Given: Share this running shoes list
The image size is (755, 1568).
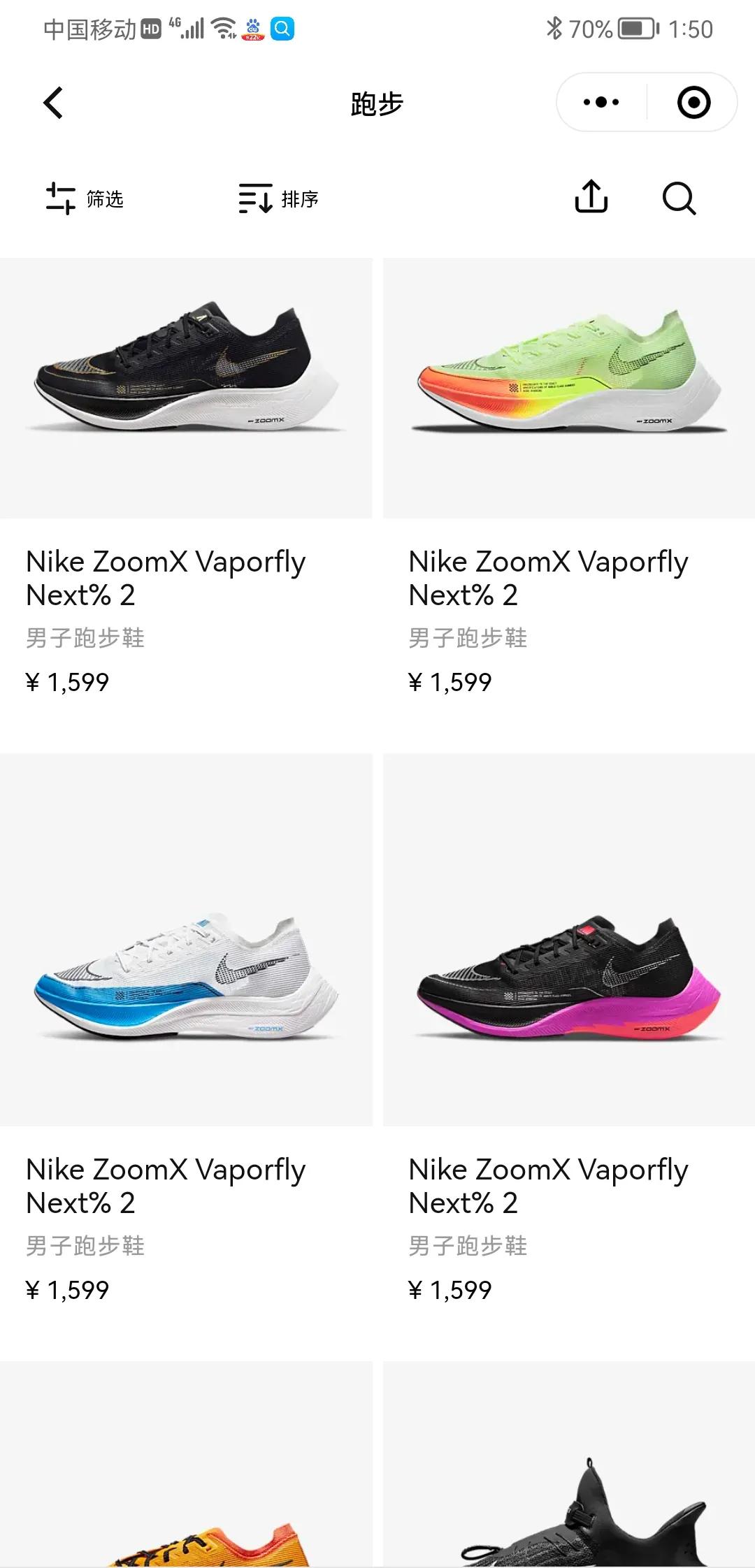Looking at the screenshot, I should (591, 197).
